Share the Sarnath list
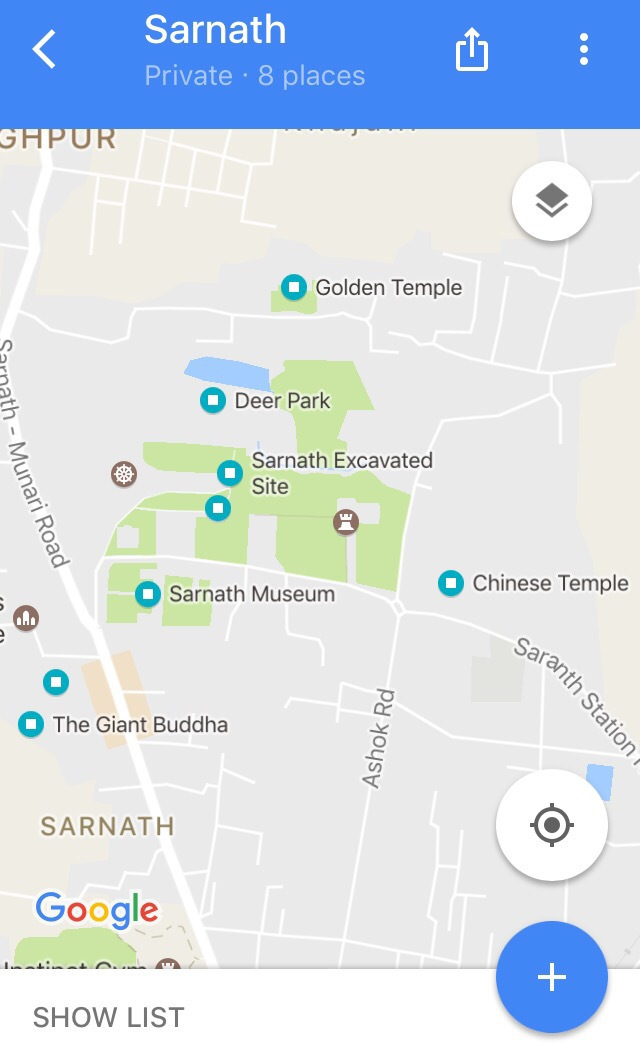This screenshot has height=1049, width=640. pyautogui.click(x=472, y=49)
